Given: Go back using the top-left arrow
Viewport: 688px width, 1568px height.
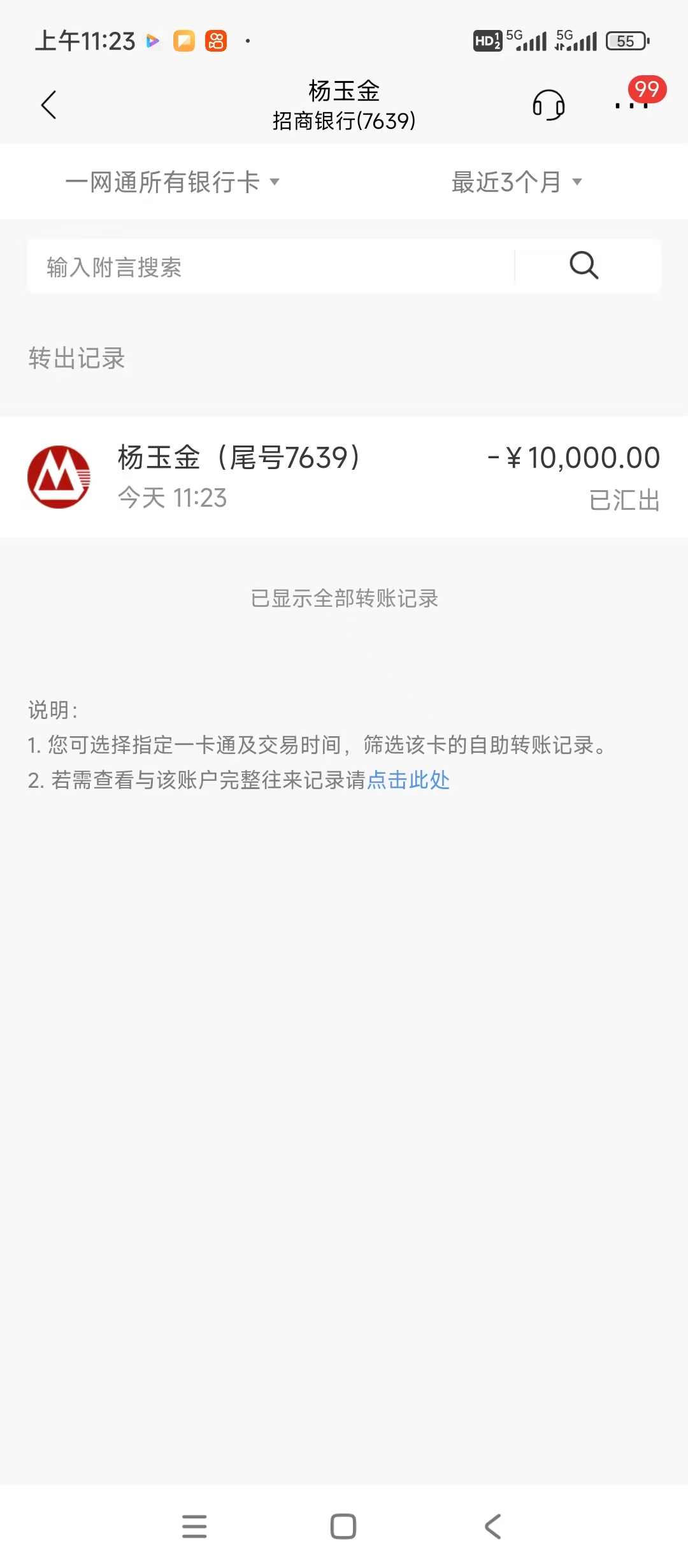Looking at the screenshot, I should pos(48,105).
